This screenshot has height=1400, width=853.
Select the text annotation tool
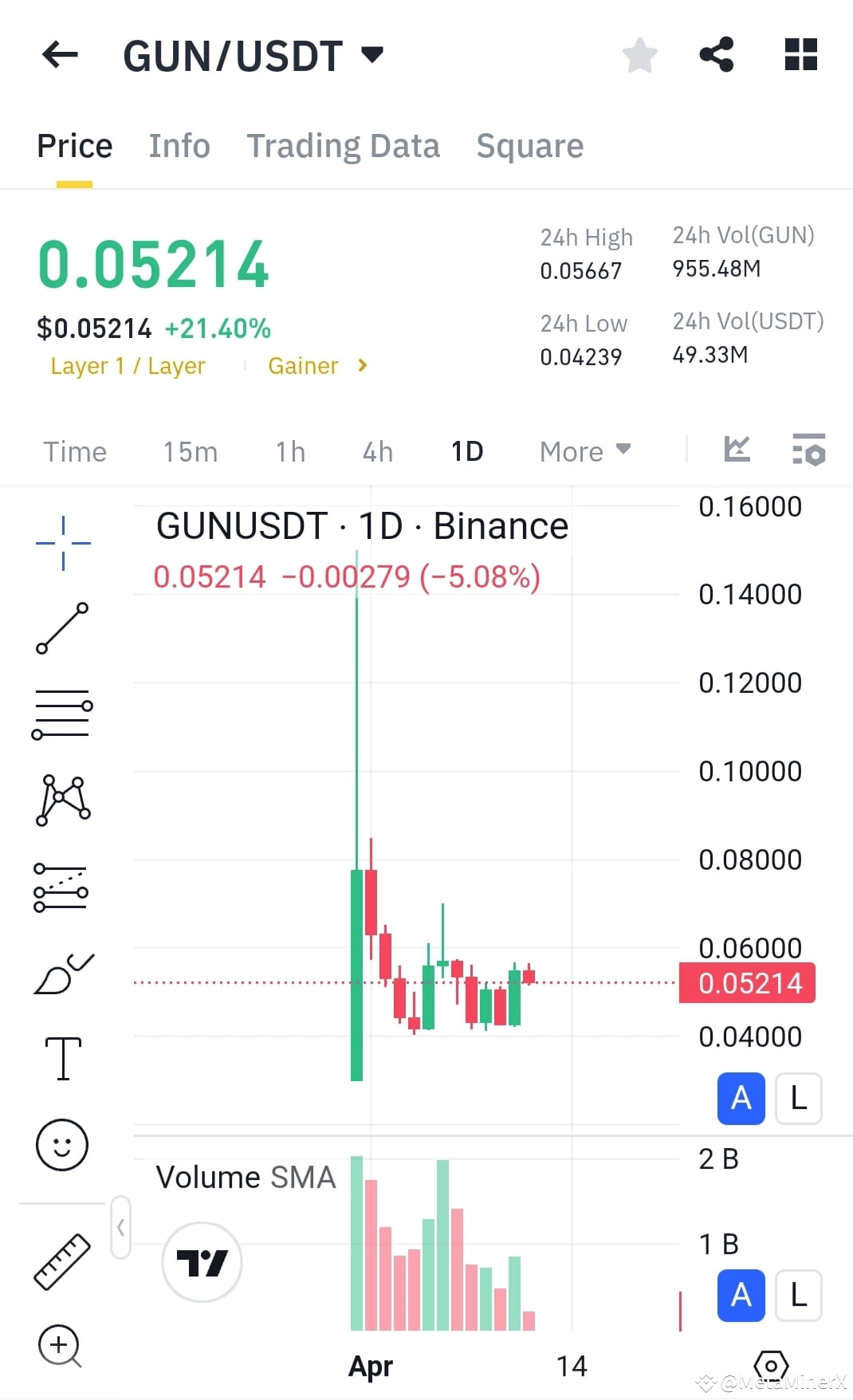tap(62, 1059)
